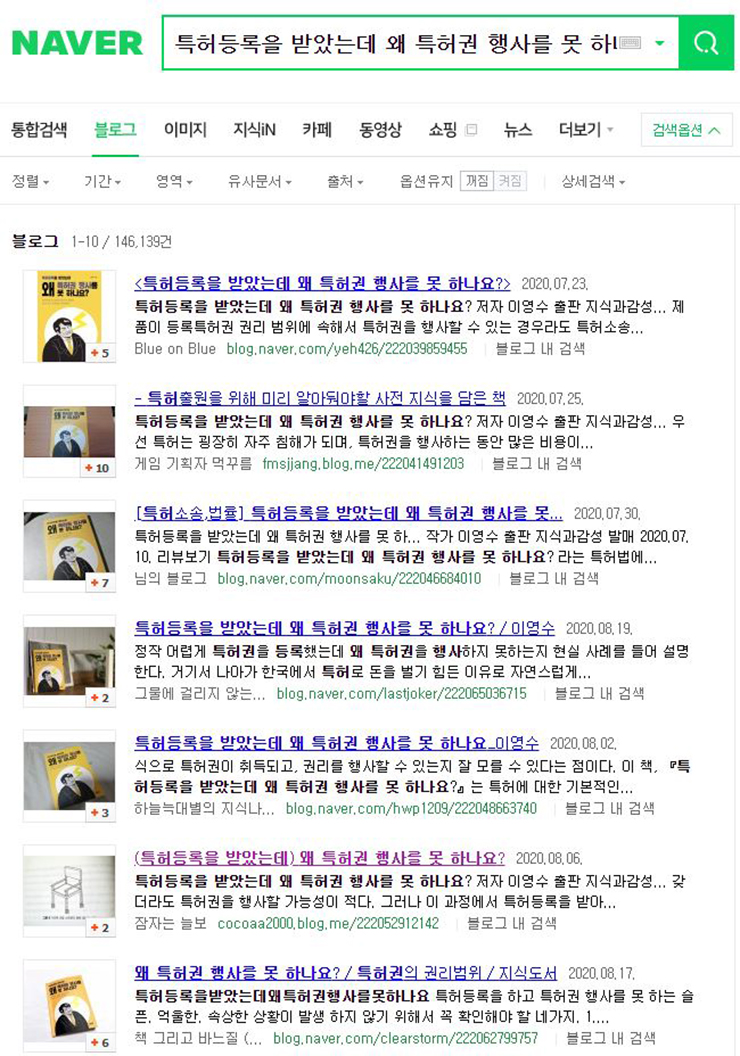Open the 정렬 sort dropdown
Screen dimensions: 740x1056
tap(30, 182)
